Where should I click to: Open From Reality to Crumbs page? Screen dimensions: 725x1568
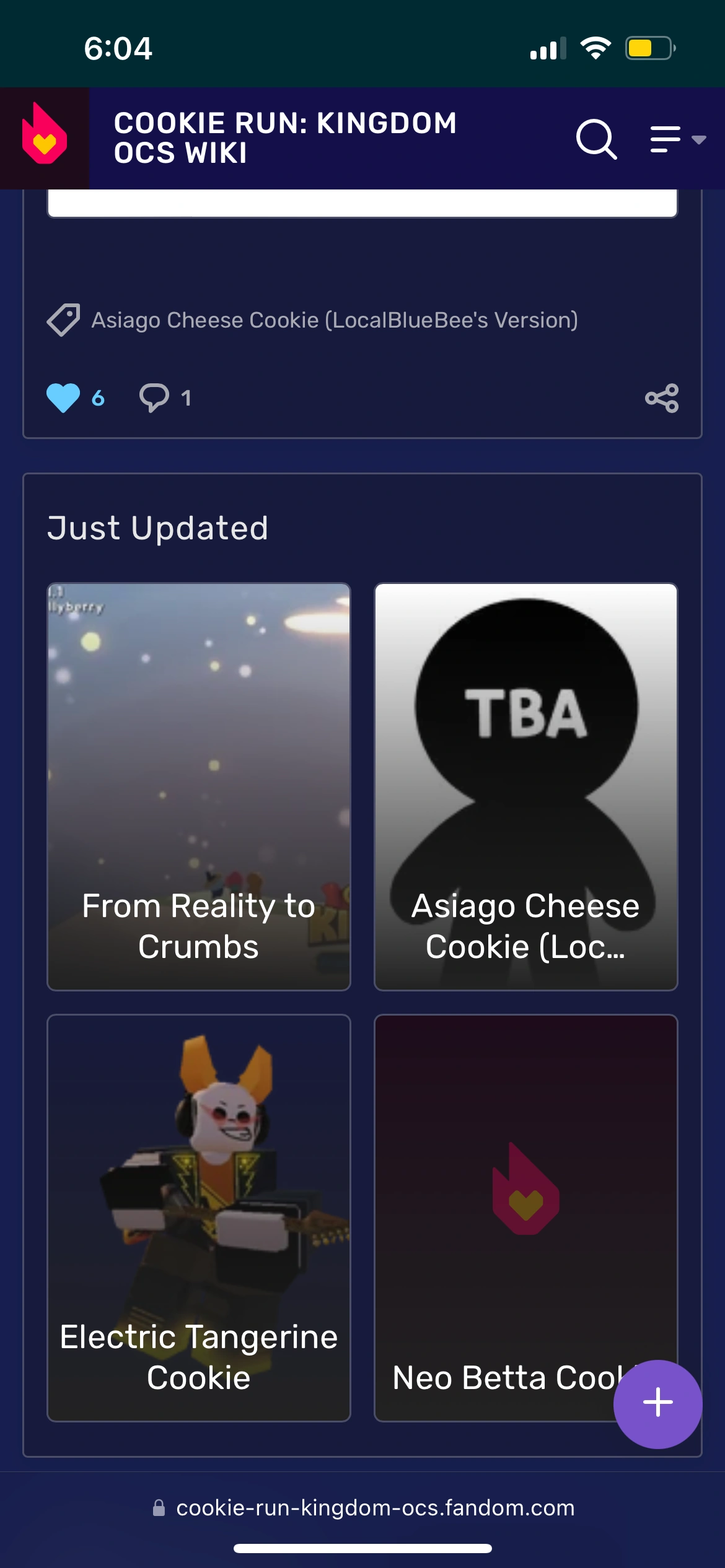199,786
